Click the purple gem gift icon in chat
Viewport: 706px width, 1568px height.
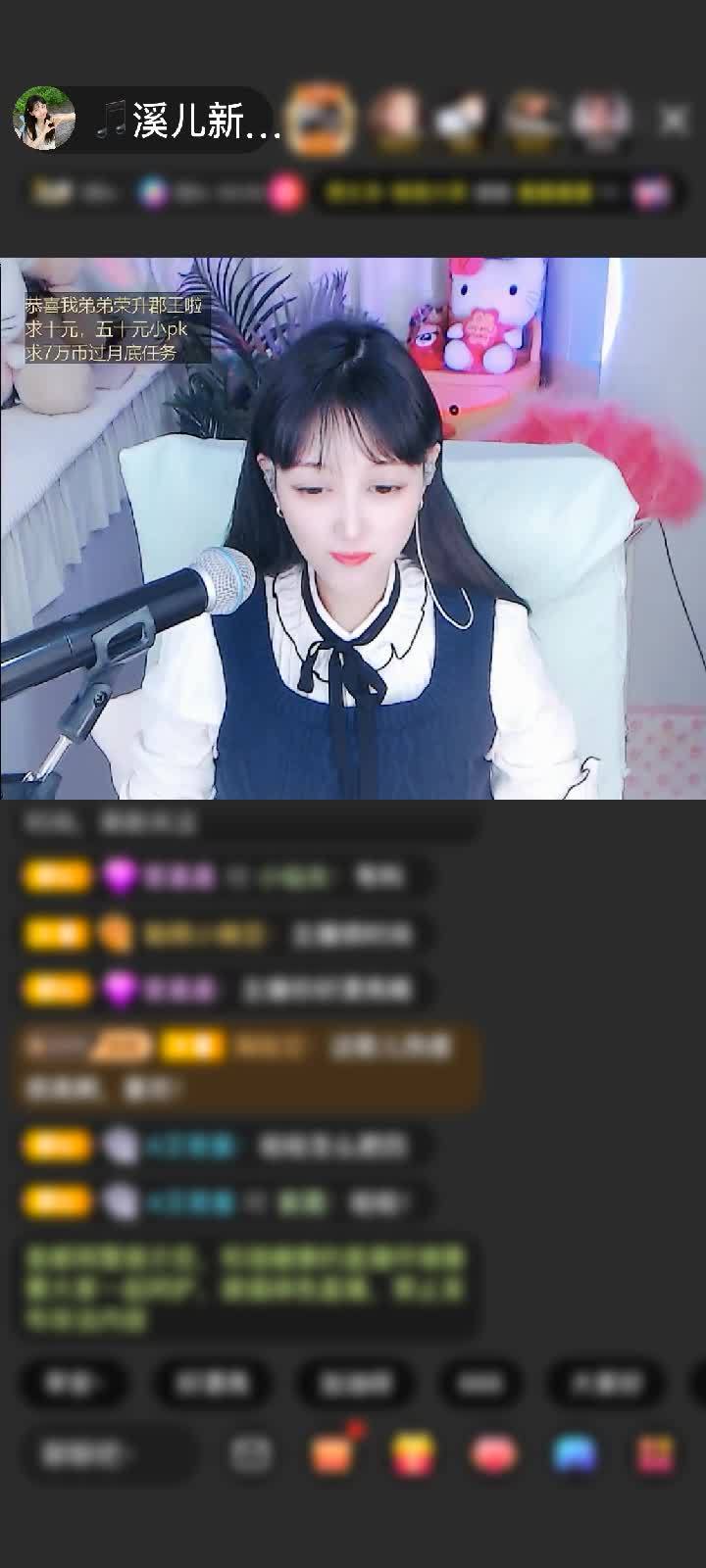(121, 875)
